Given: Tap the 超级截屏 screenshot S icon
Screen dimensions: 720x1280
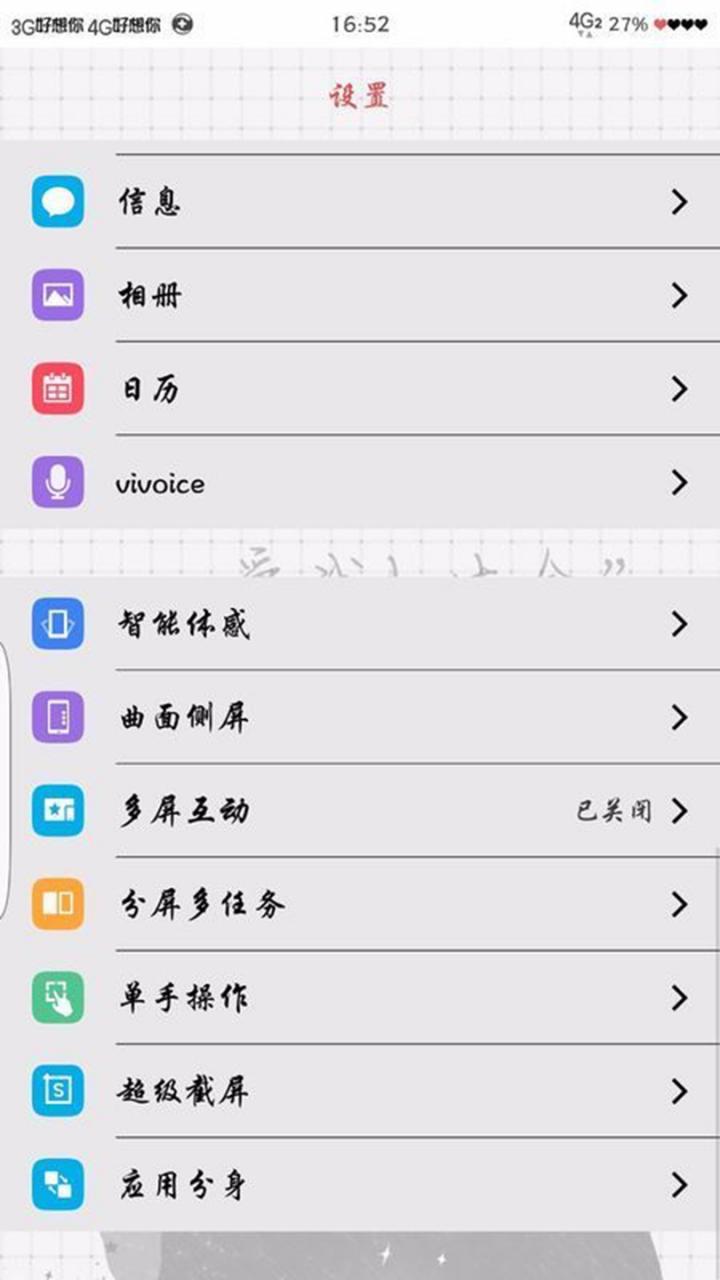Looking at the screenshot, I should coord(57,1092).
